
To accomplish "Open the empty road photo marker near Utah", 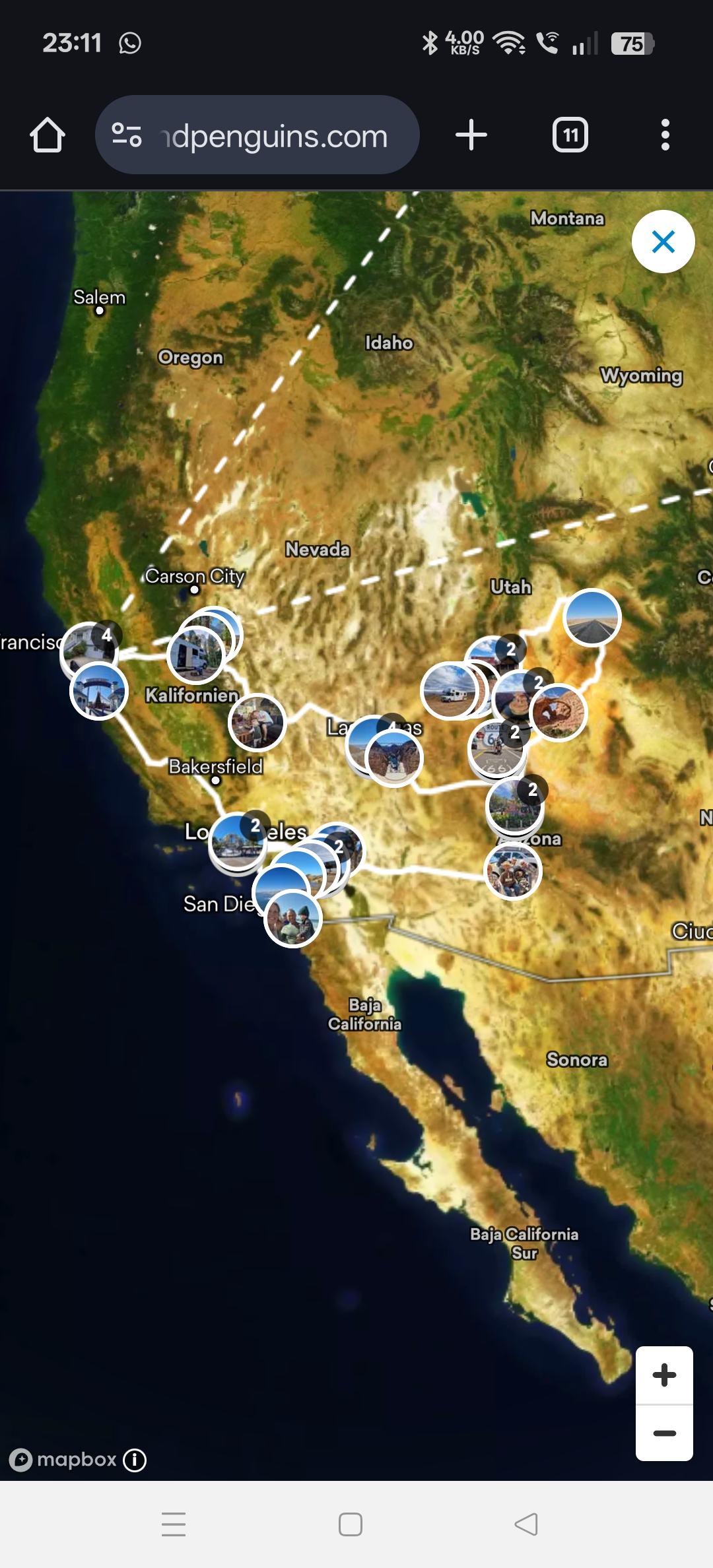I will point(592,617).
